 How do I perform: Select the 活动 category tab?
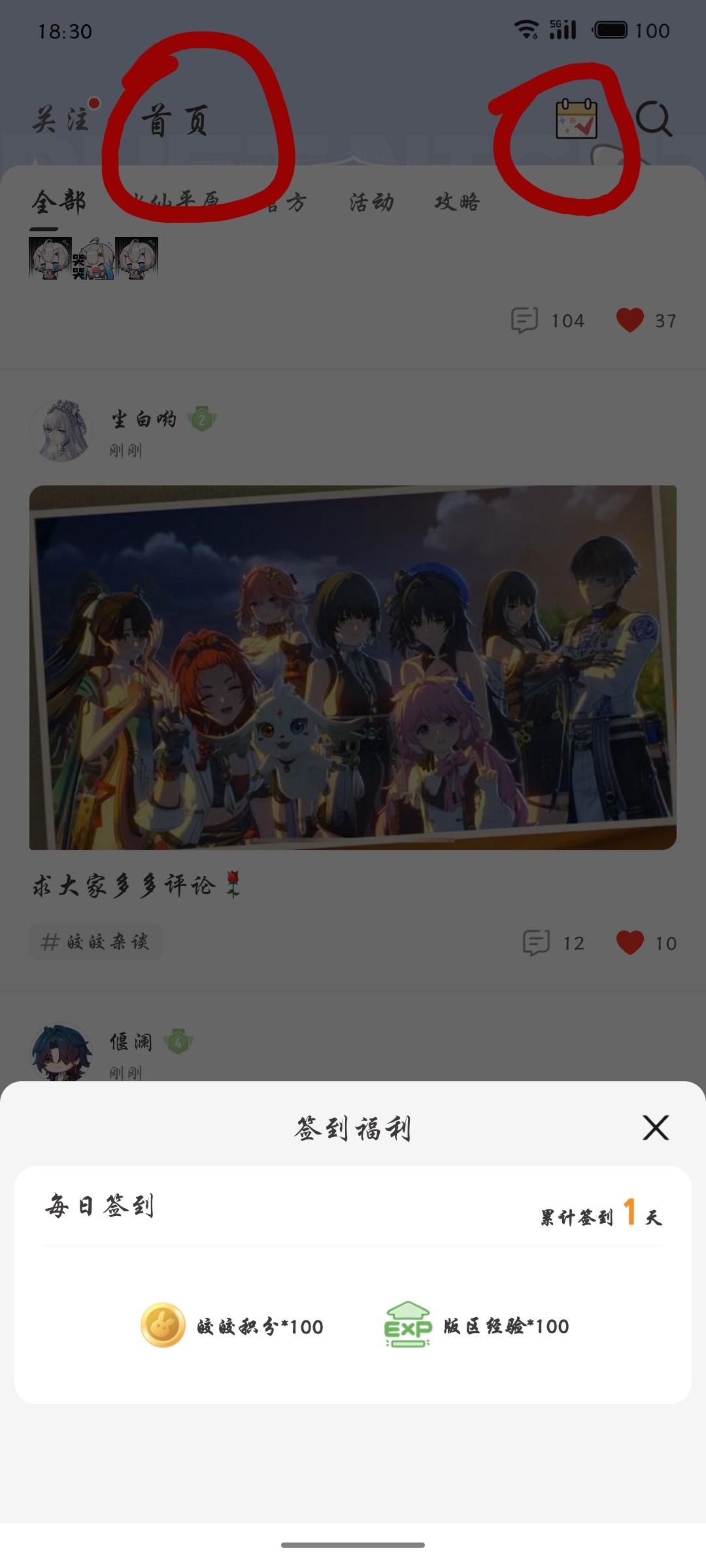[x=371, y=202]
